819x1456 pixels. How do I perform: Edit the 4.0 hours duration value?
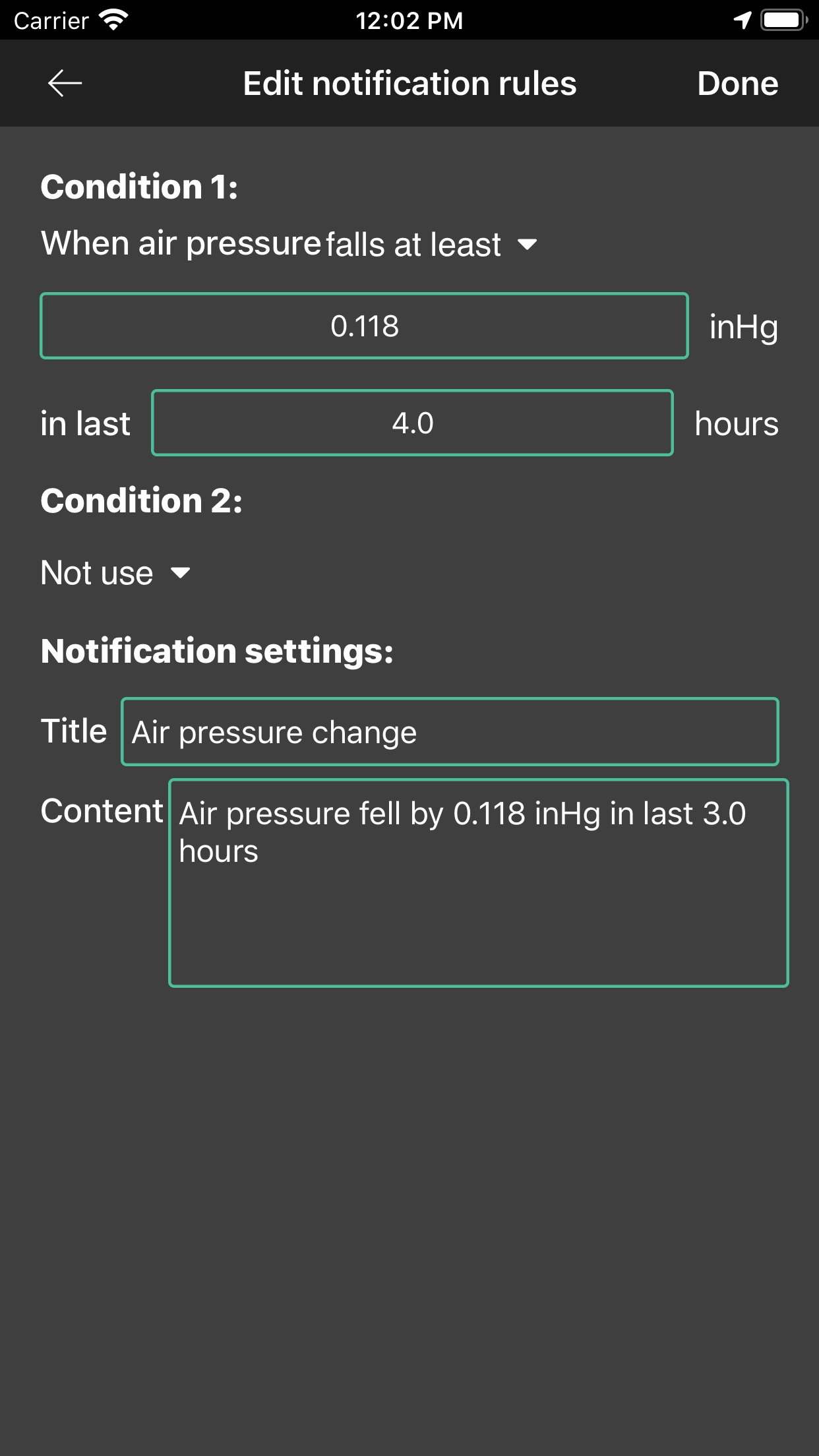413,423
